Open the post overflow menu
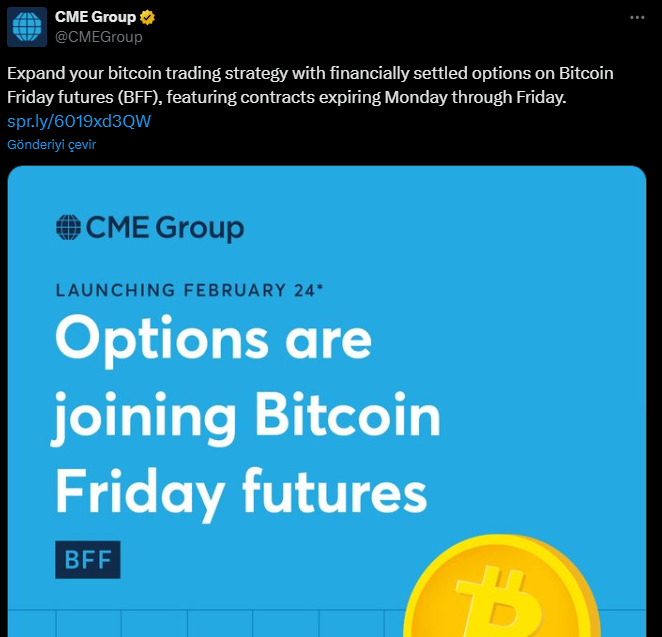This screenshot has width=662, height=637. (x=637, y=18)
